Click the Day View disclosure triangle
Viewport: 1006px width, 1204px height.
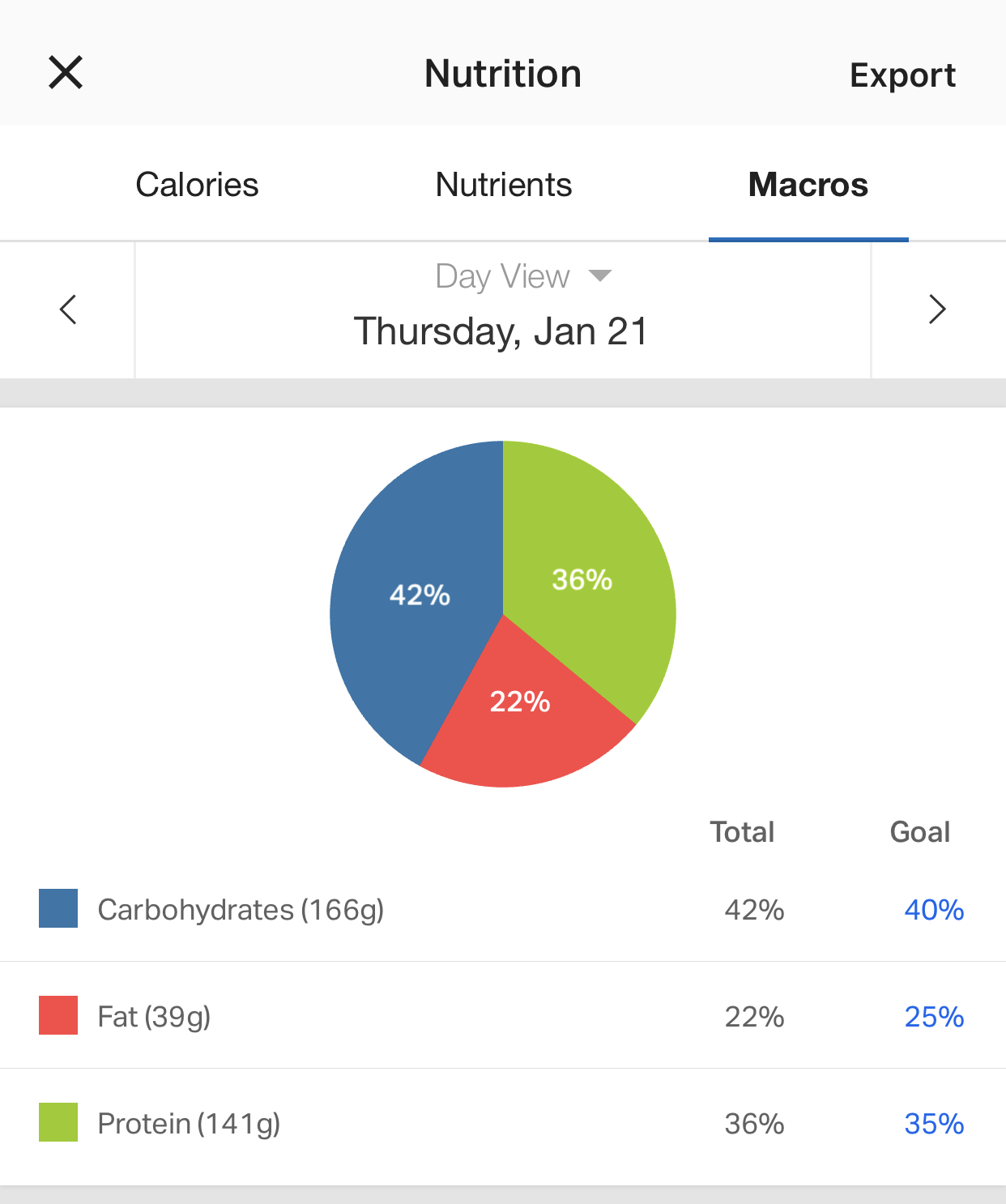(601, 276)
